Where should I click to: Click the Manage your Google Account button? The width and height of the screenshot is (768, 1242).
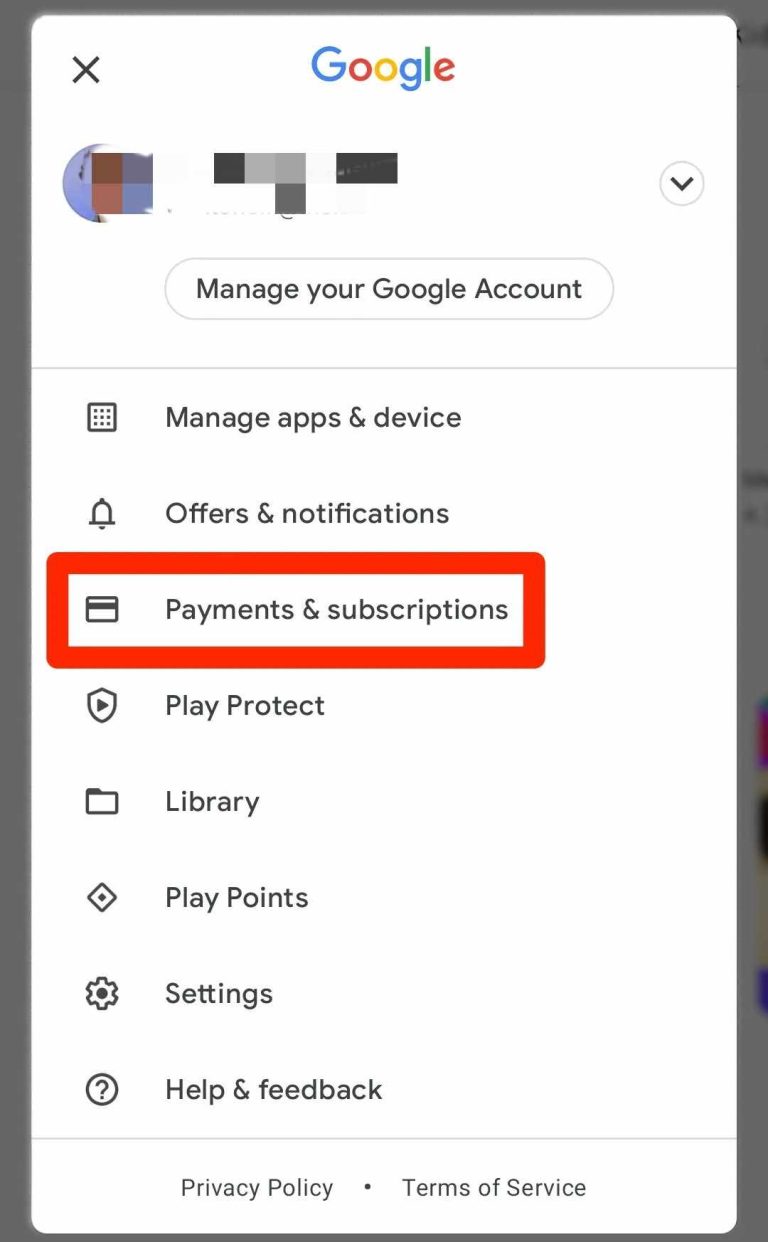pos(388,288)
